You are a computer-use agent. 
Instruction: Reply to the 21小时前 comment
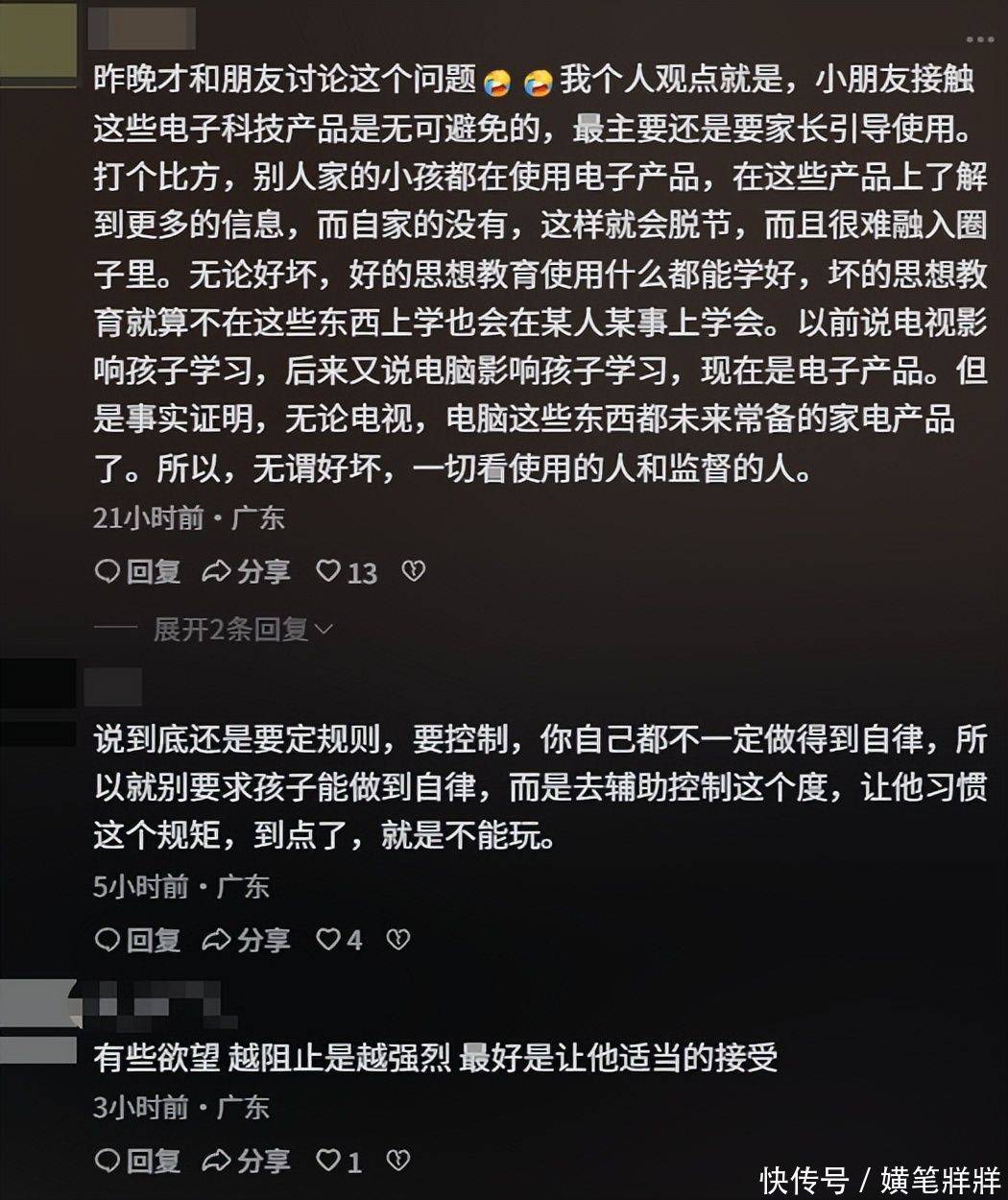138,572
